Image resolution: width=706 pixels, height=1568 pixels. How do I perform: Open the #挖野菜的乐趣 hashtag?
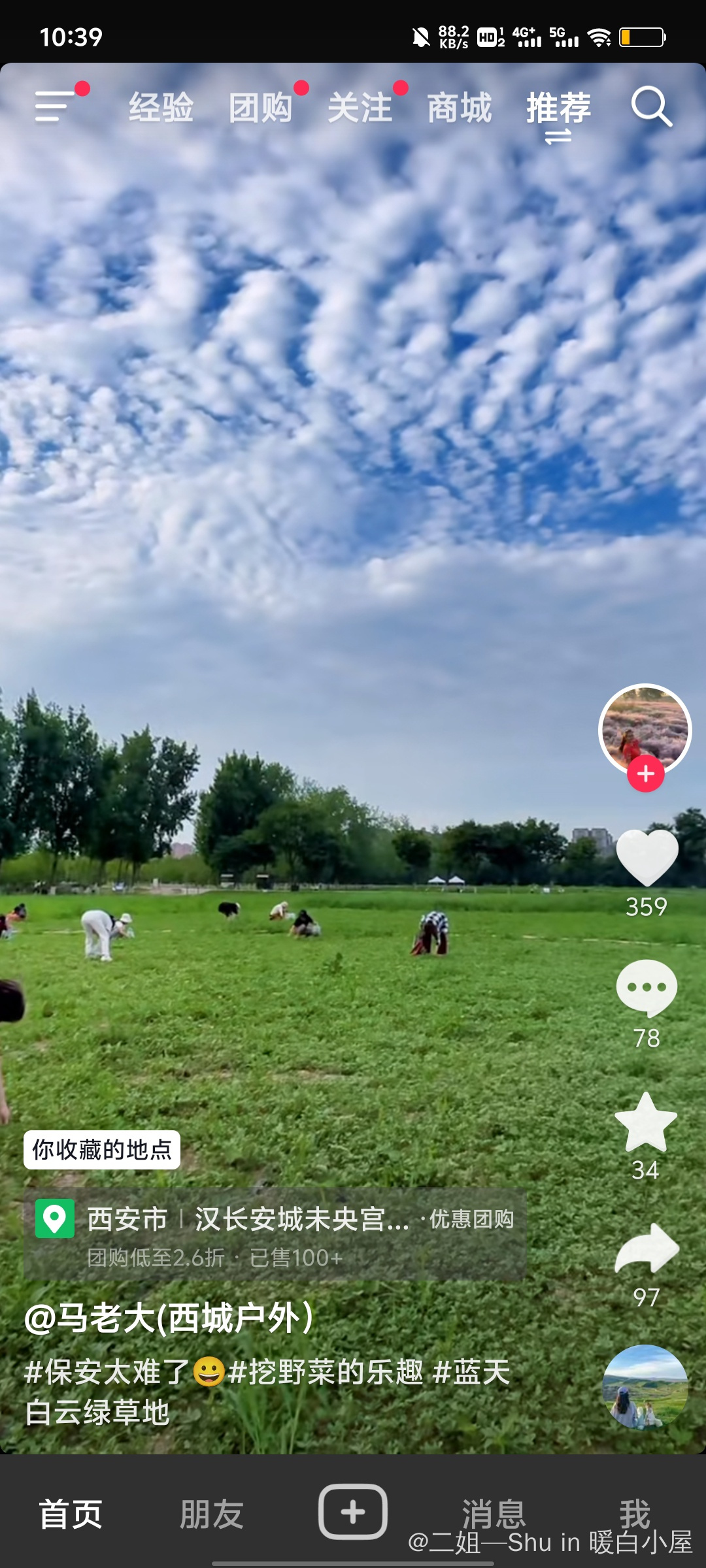pos(326,1371)
